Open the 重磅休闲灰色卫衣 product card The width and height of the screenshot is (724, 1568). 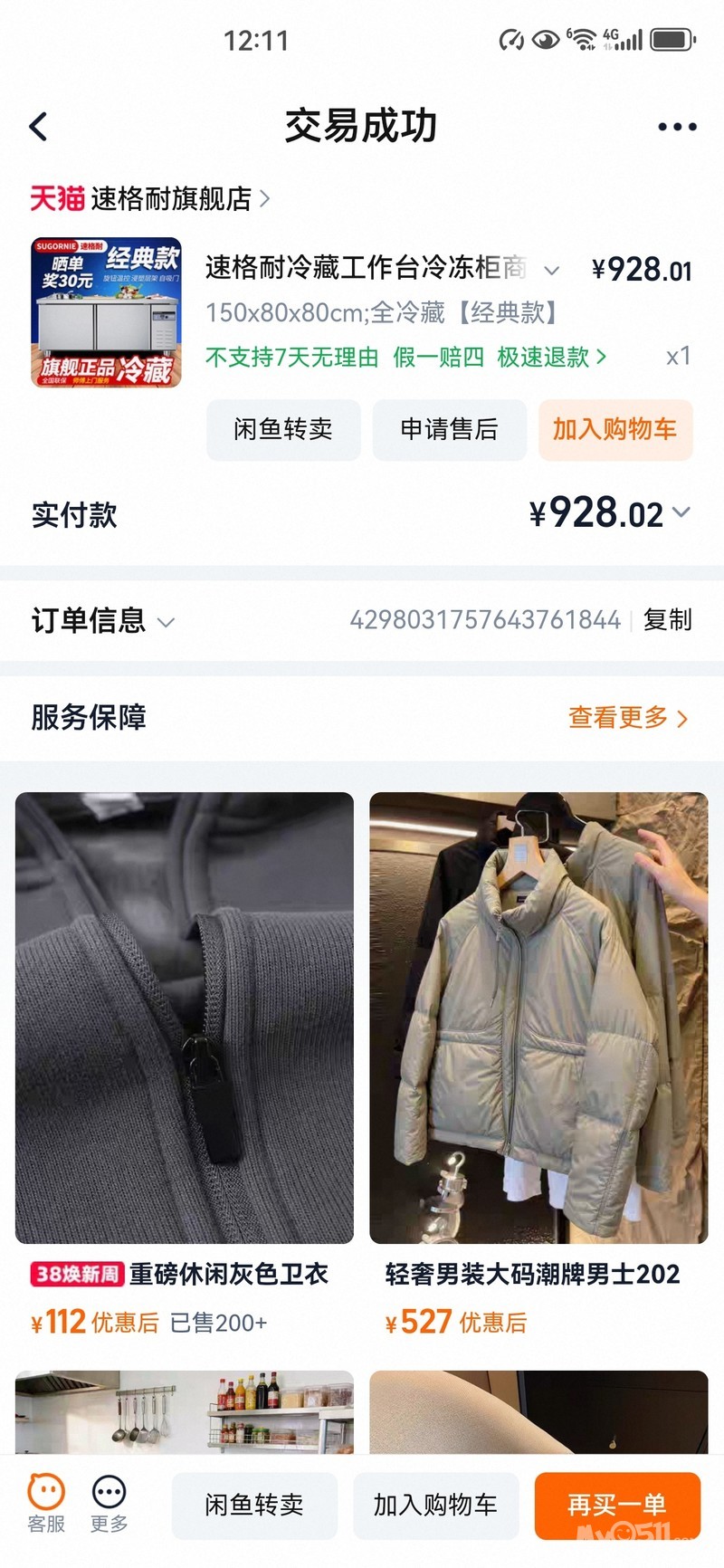click(185, 1018)
